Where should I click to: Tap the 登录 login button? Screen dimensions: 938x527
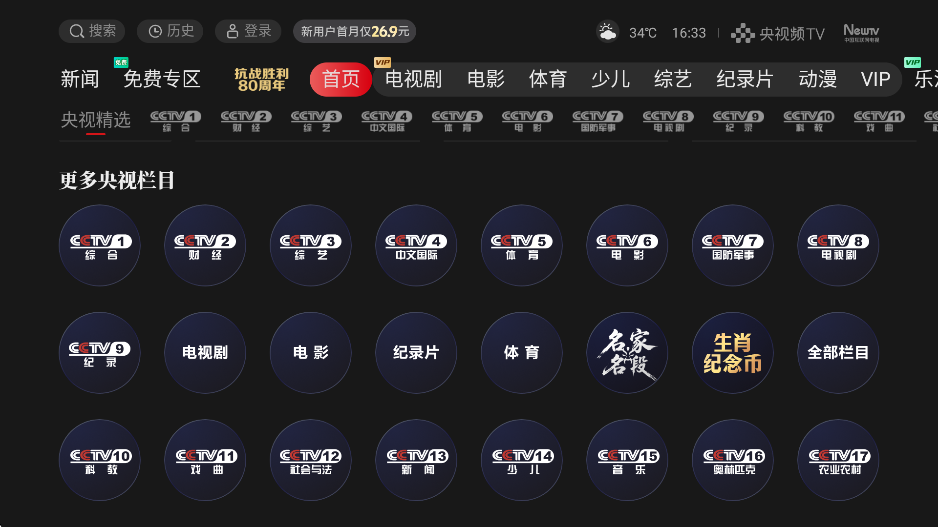coord(247,31)
